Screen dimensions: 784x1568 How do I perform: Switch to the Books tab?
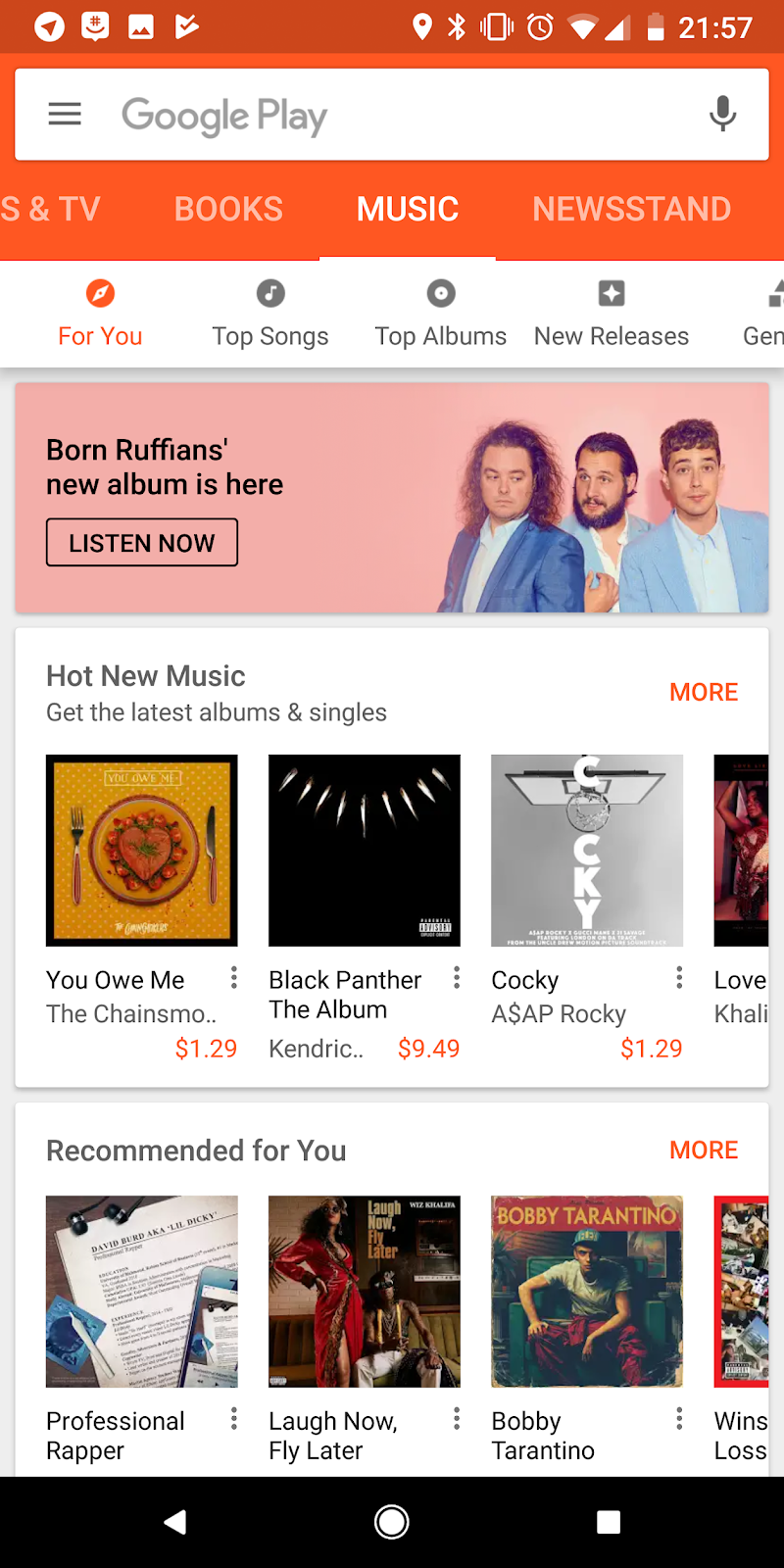[228, 209]
